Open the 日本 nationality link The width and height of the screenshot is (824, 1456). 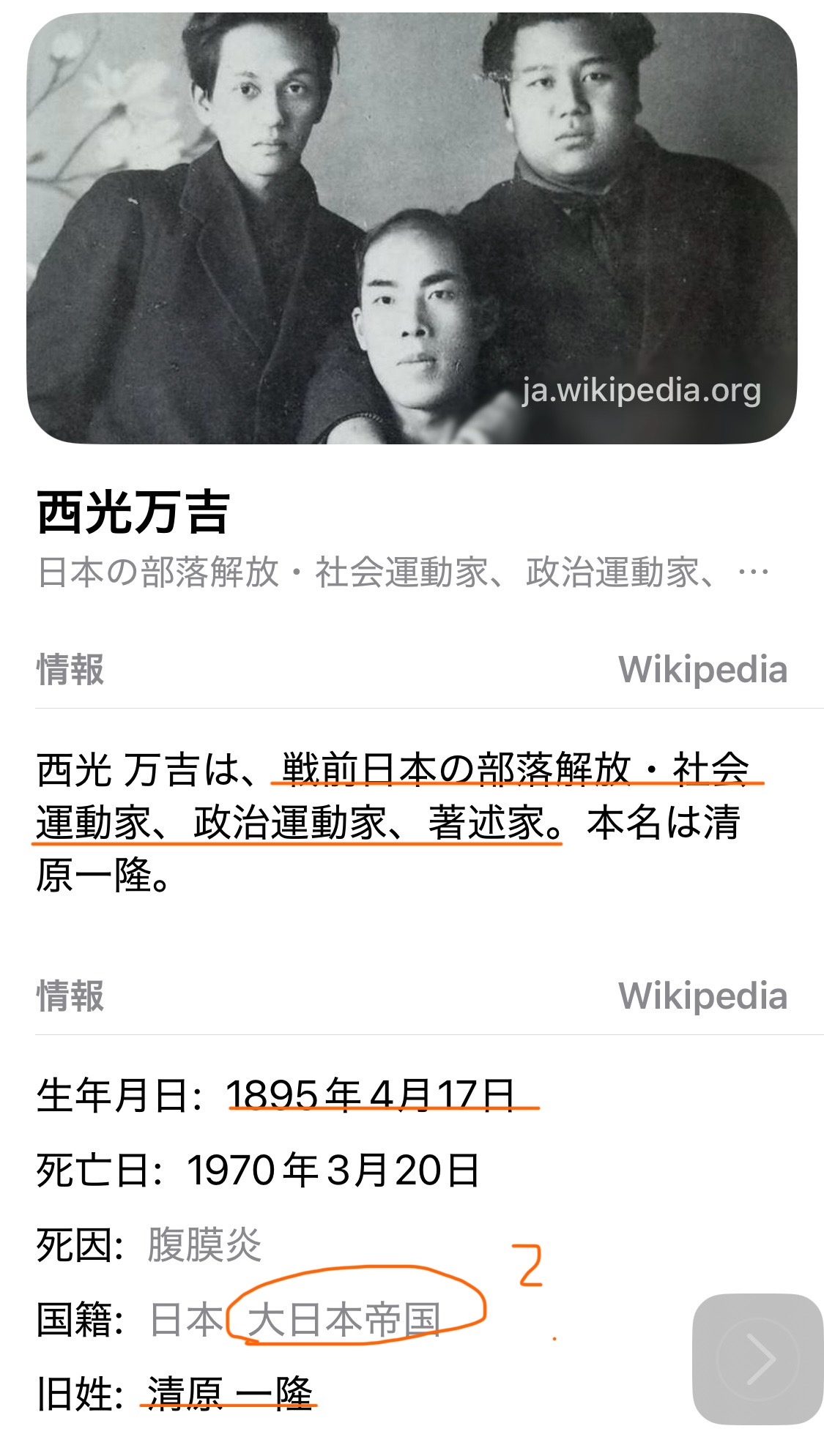[x=186, y=1320]
